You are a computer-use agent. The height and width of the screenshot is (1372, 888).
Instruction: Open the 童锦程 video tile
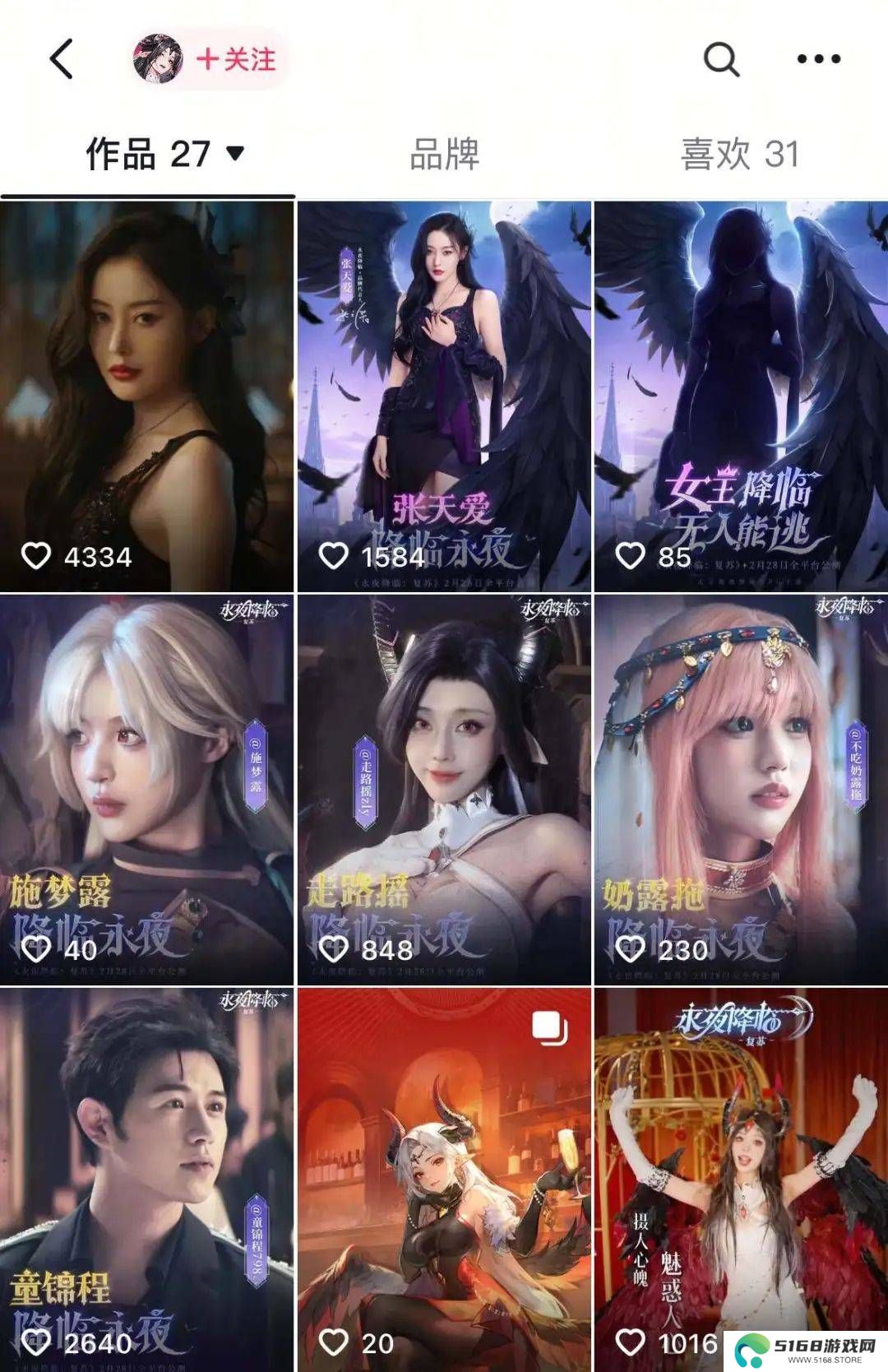(146, 1176)
